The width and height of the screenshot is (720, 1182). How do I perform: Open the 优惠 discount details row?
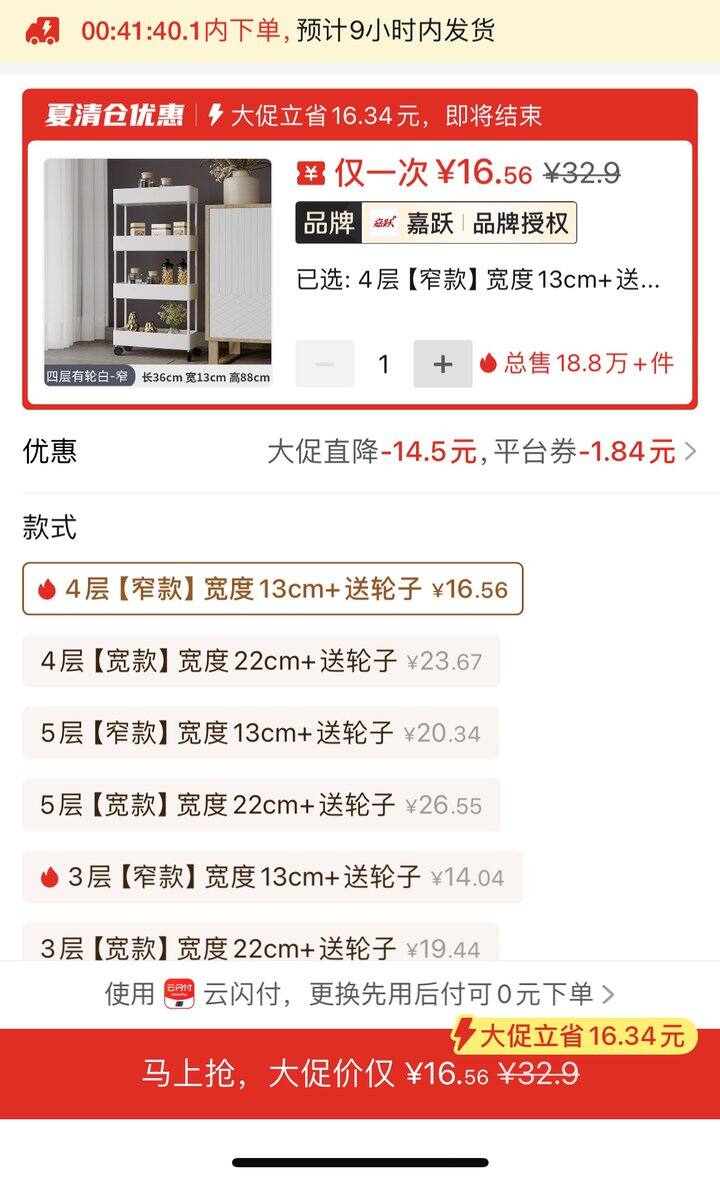click(x=360, y=452)
